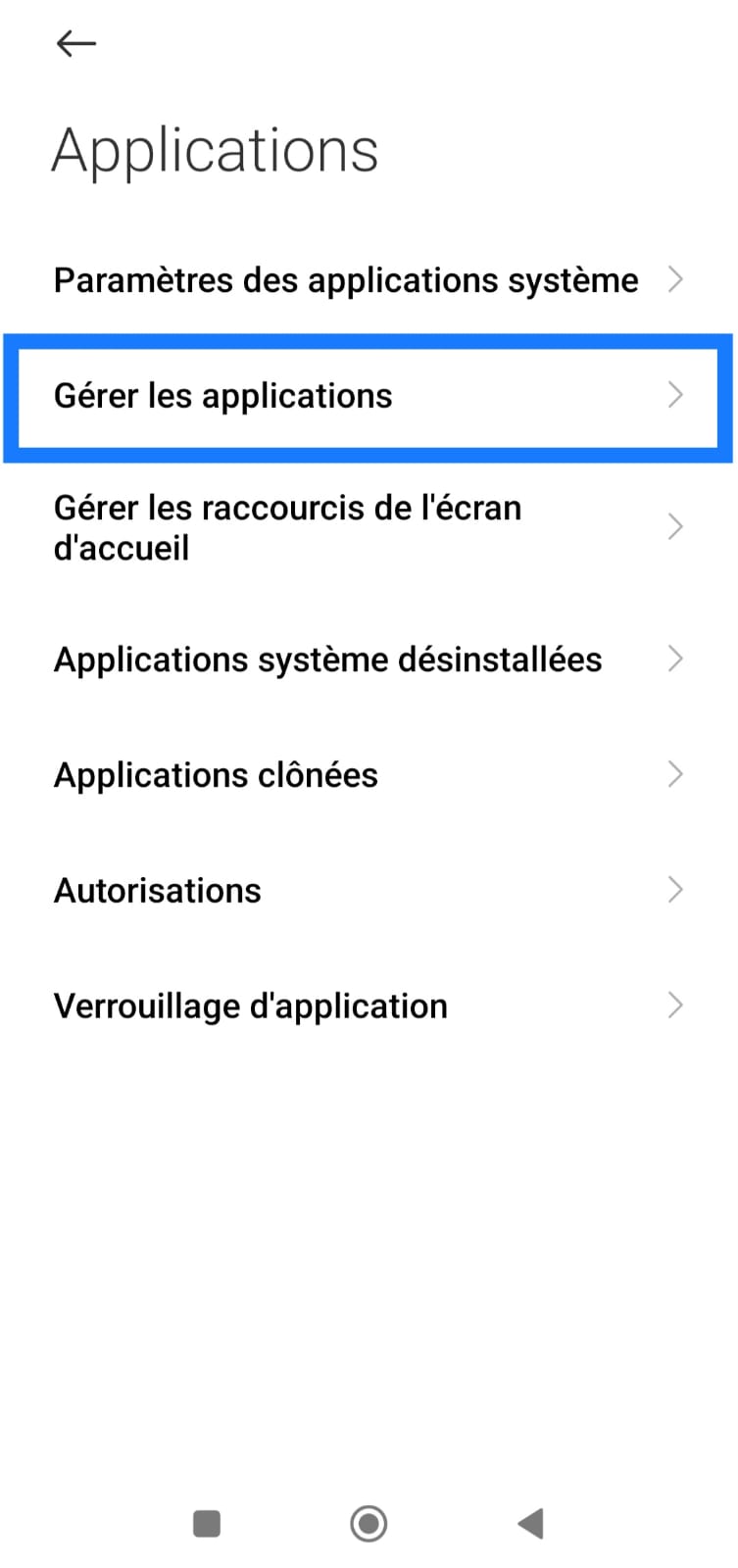Open Paramètres des applications système
Image resolution: width=738 pixels, height=1568 pixels.
tap(369, 280)
